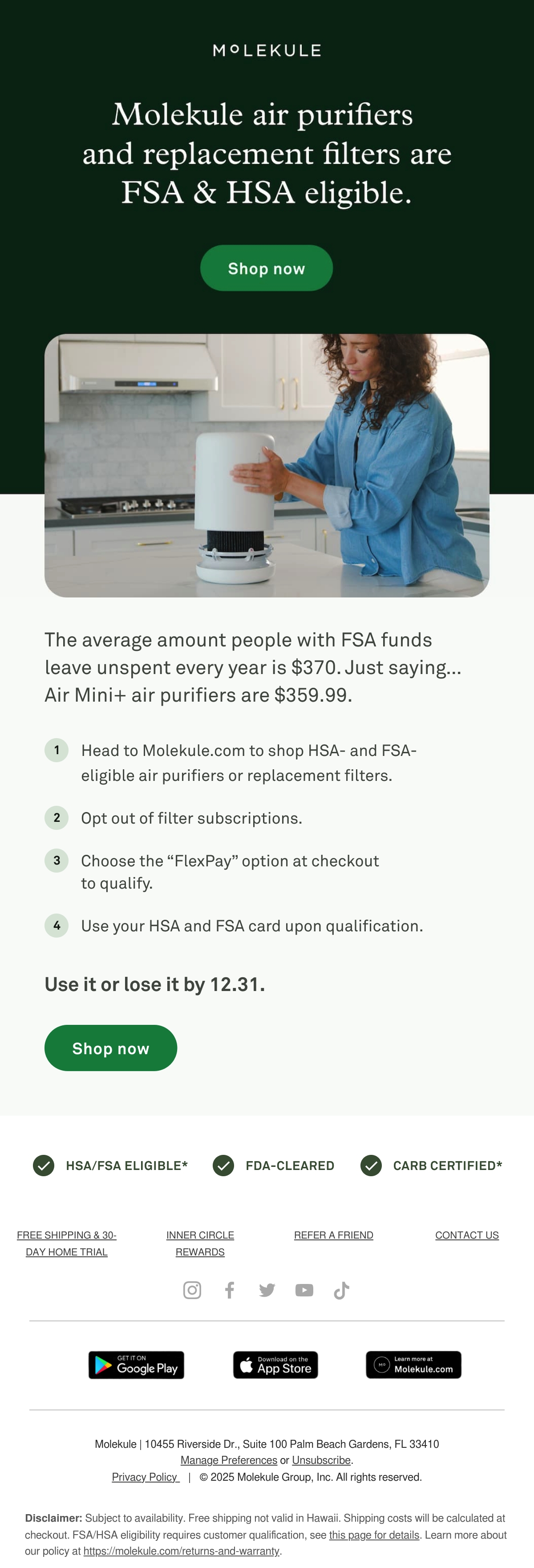Open the Contact Us link
534x1568 pixels.
coord(467,1235)
